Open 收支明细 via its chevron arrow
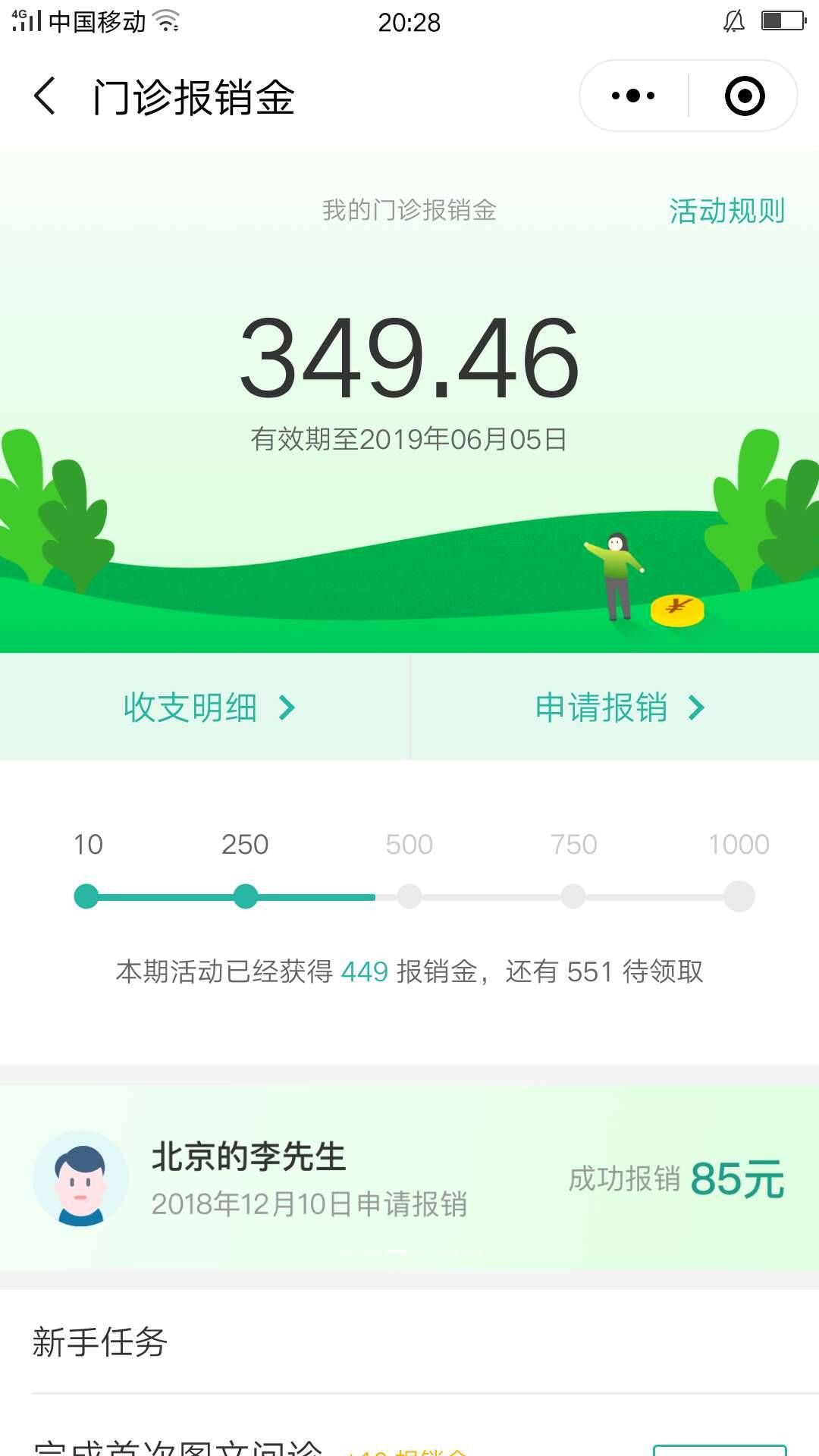Screen dimensions: 819x1456 click(288, 707)
